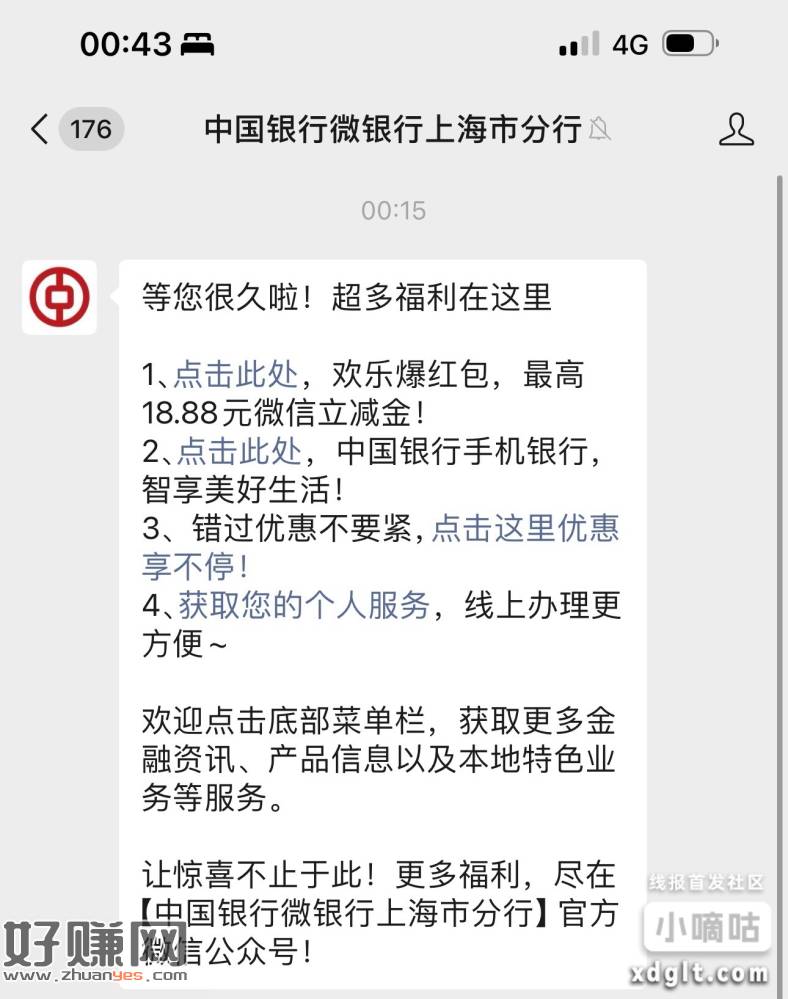The height and width of the screenshot is (999, 788).
Task: Follow the 点击这里优惠享不停 link
Action: coord(524,529)
